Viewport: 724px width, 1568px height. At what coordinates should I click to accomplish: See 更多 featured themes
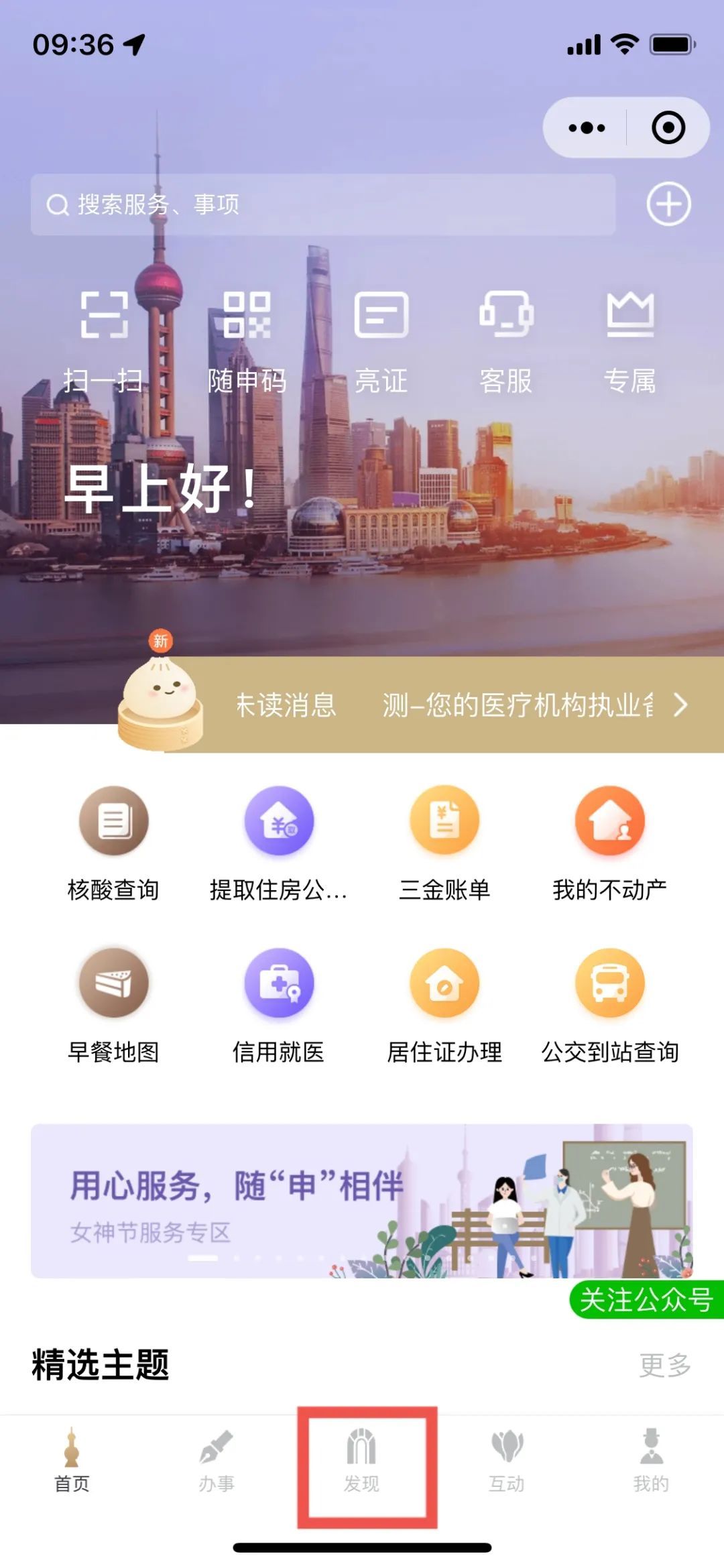click(664, 1365)
